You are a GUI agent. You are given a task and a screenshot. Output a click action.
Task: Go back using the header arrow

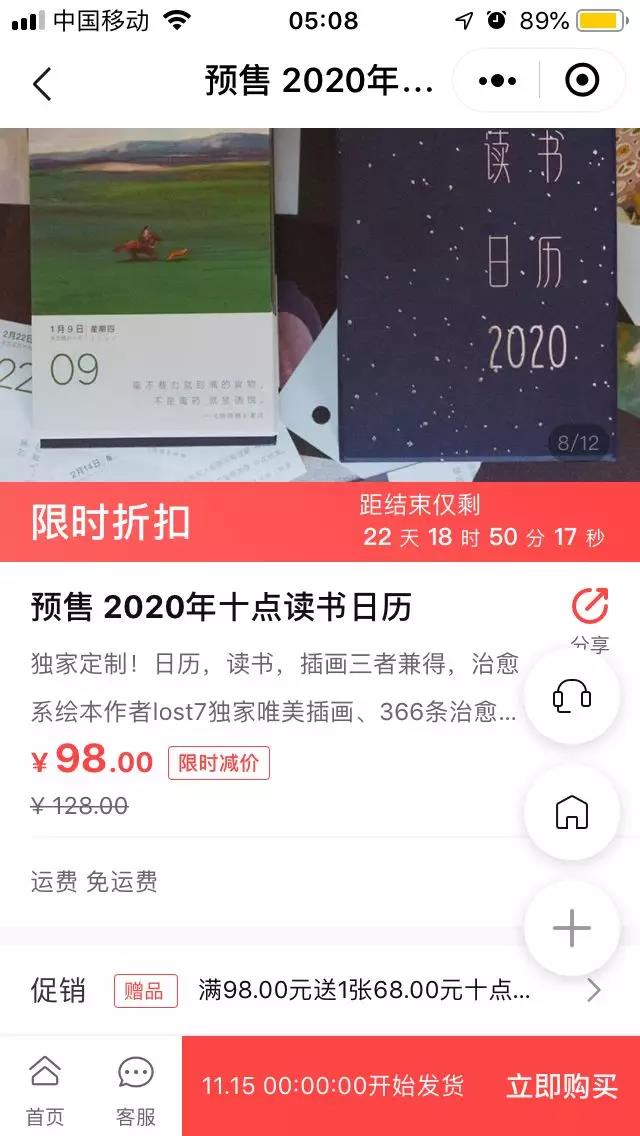coord(42,84)
